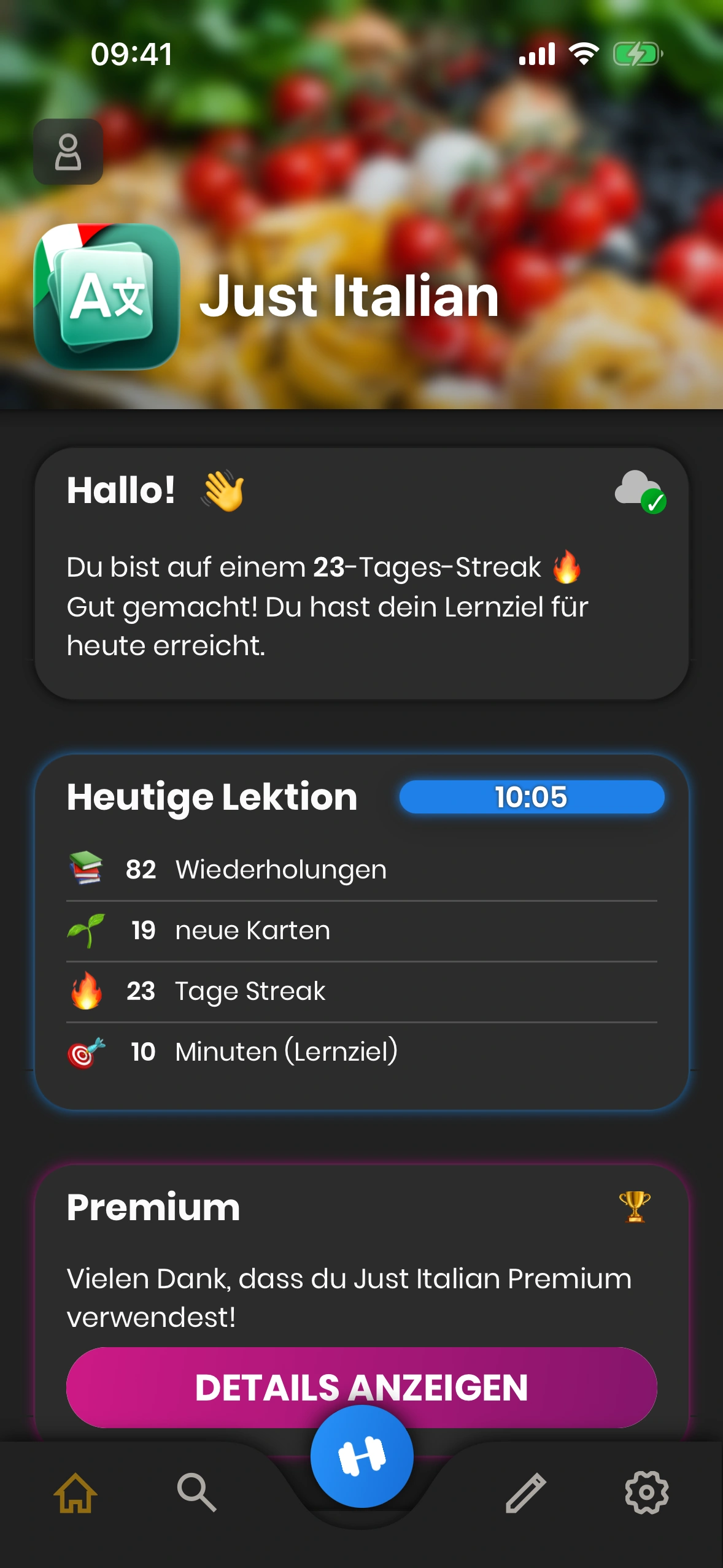The image size is (723, 1568).
Task: Open the user profile icon
Action: click(x=68, y=152)
